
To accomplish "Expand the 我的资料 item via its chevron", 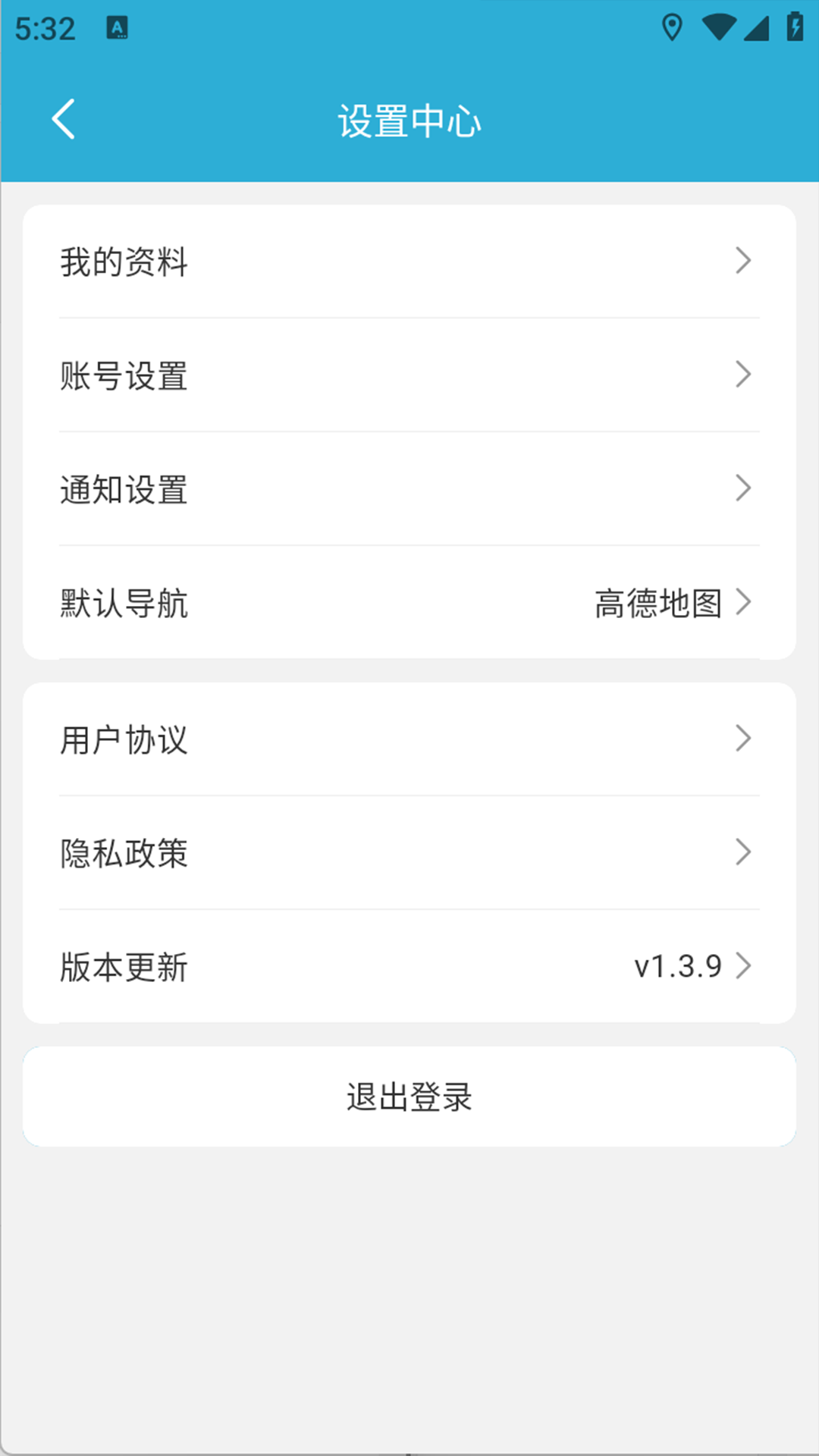I will tap(745, 261).
